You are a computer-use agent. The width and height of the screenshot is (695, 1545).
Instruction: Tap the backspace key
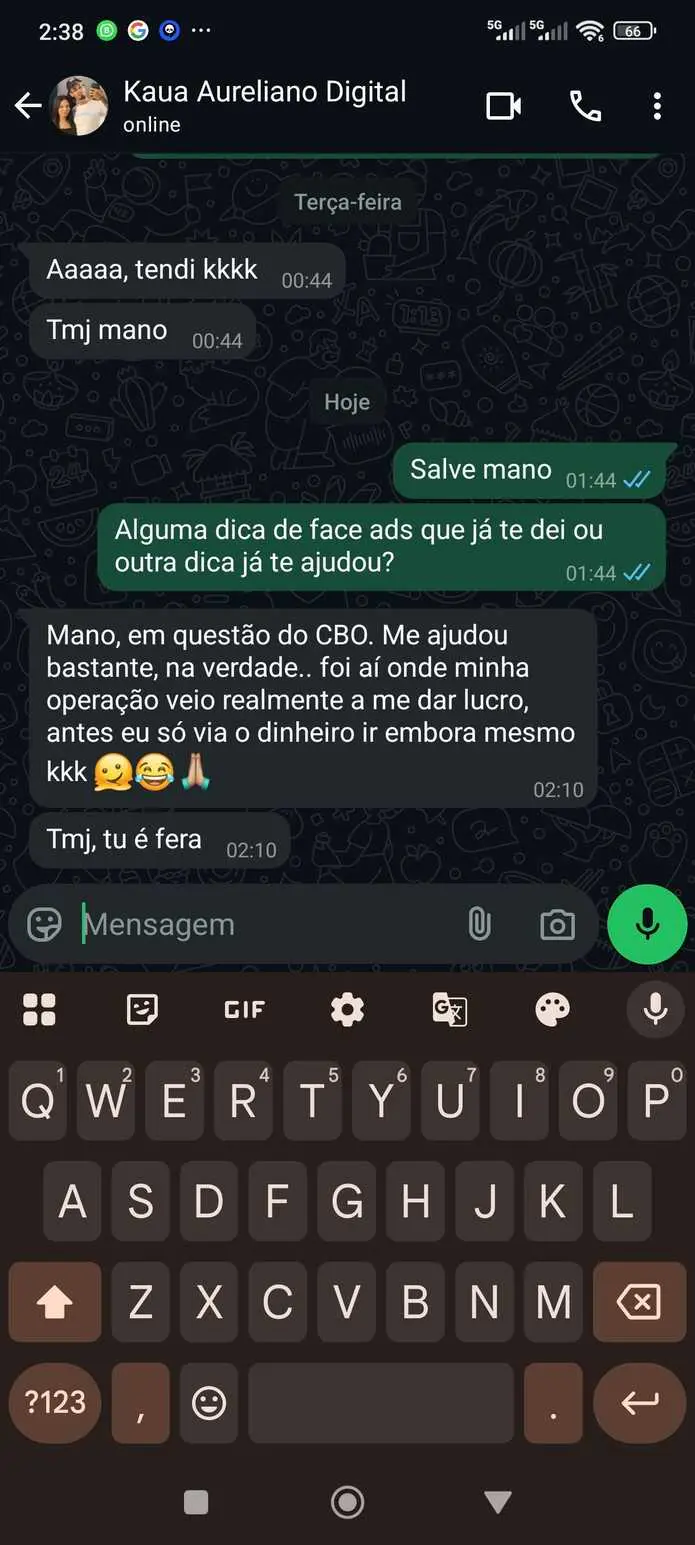pos(639,1302)
